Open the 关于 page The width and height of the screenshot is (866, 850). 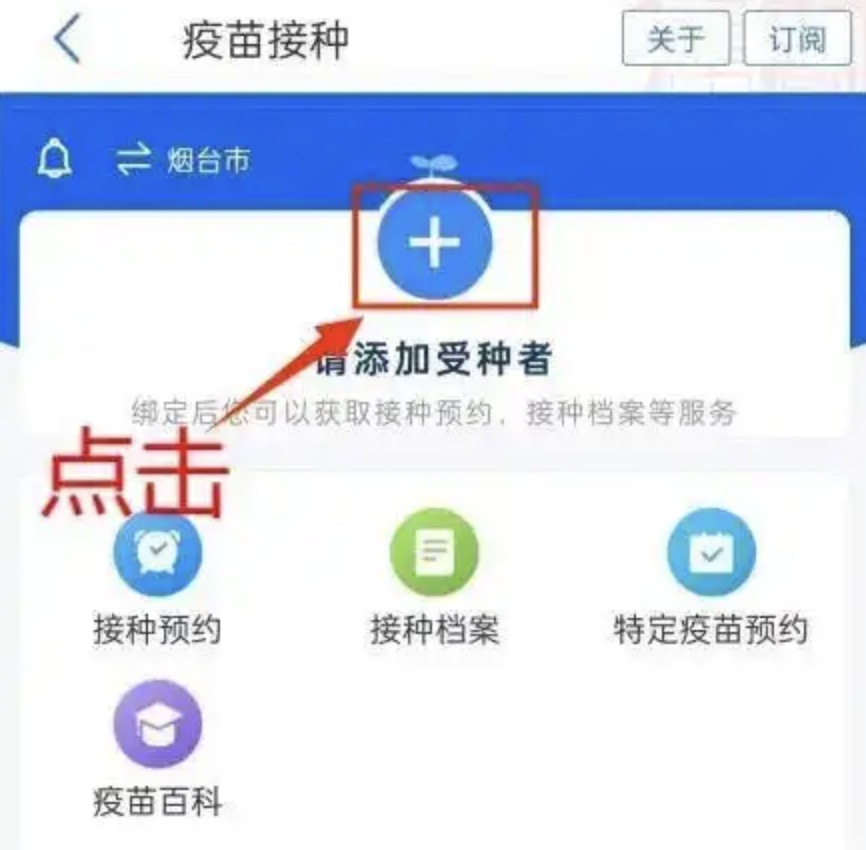coord(676,40)
